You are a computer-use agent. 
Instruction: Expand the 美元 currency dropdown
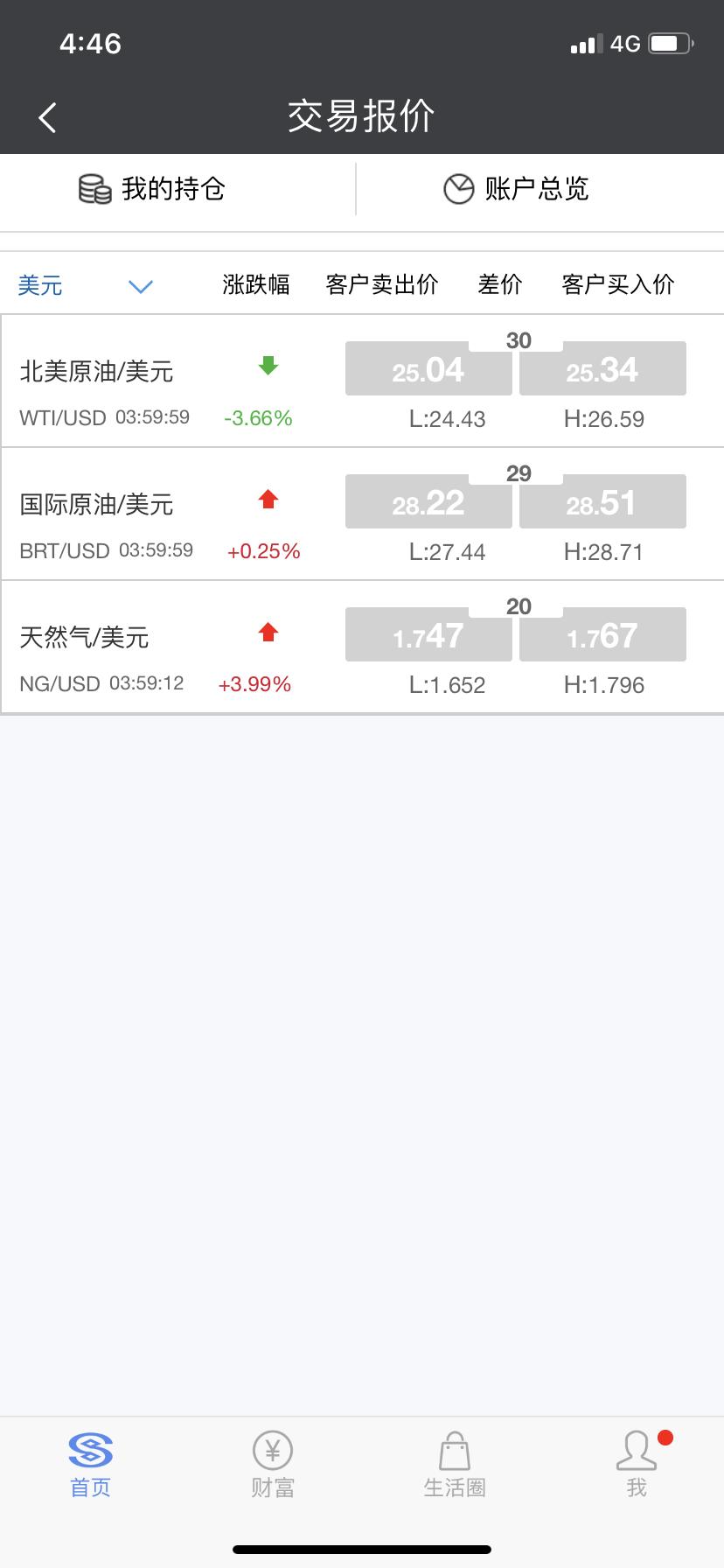pos(40,284)
